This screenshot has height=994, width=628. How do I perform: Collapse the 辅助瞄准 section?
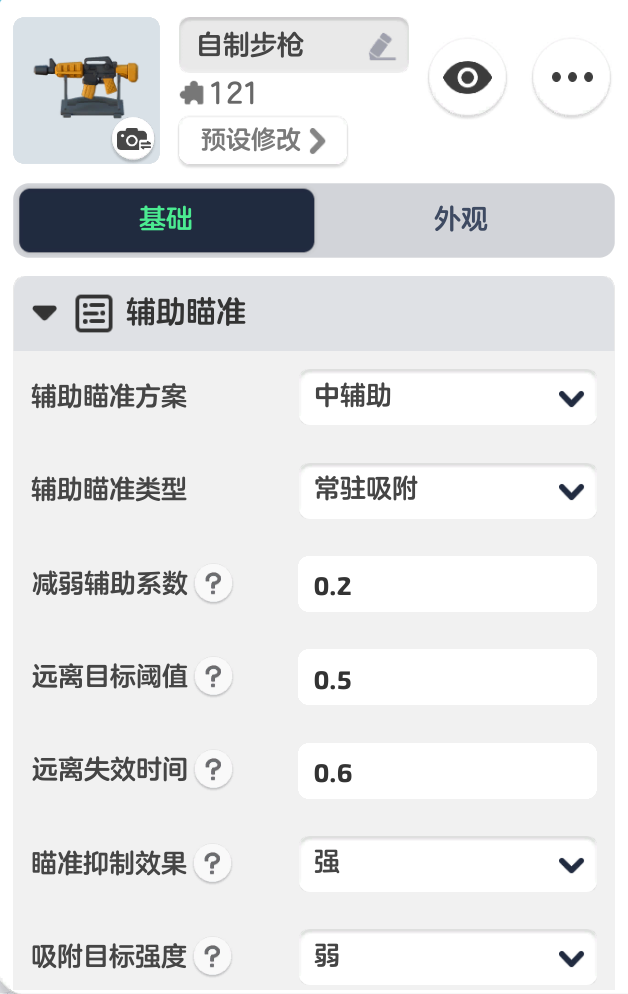(45, 314)
